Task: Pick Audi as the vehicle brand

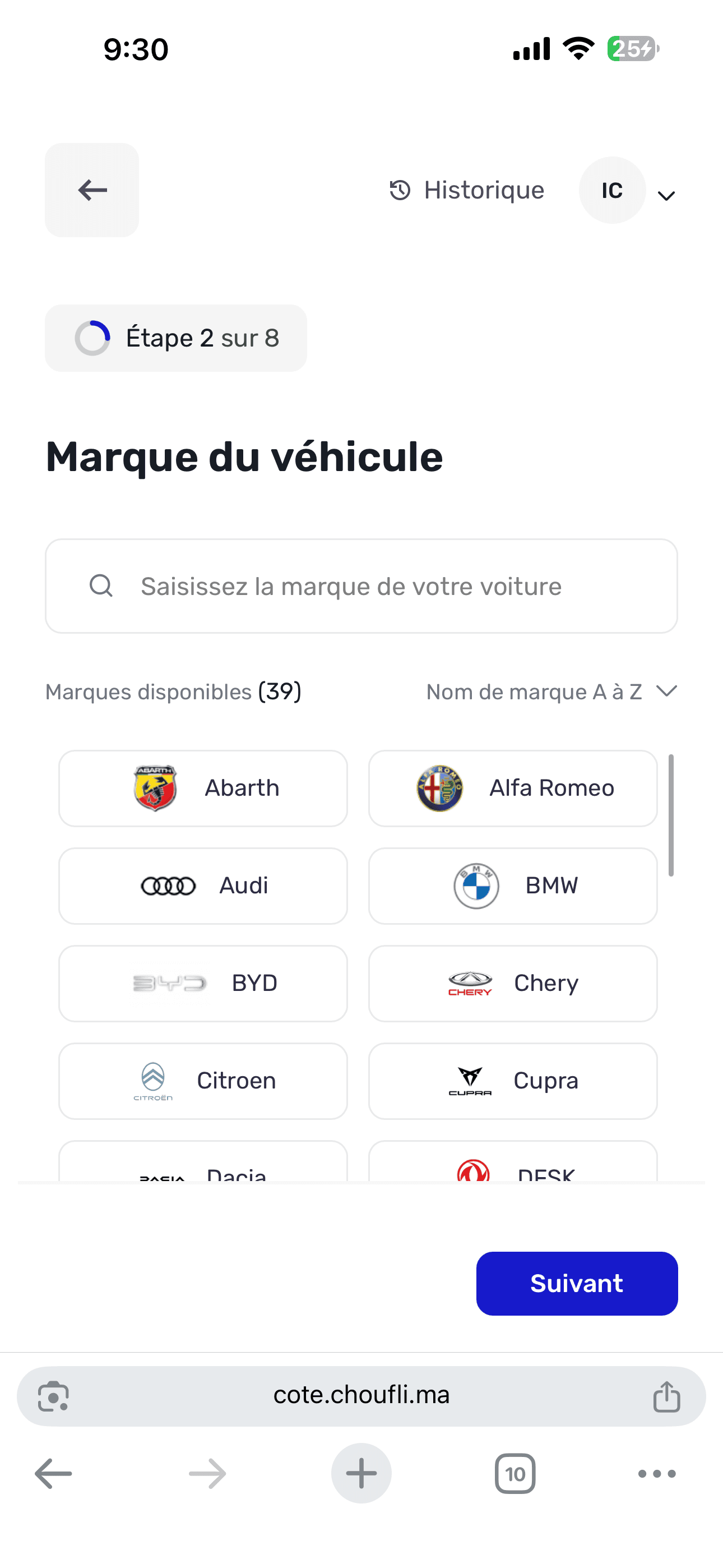Action: click(x=203, y=886)
